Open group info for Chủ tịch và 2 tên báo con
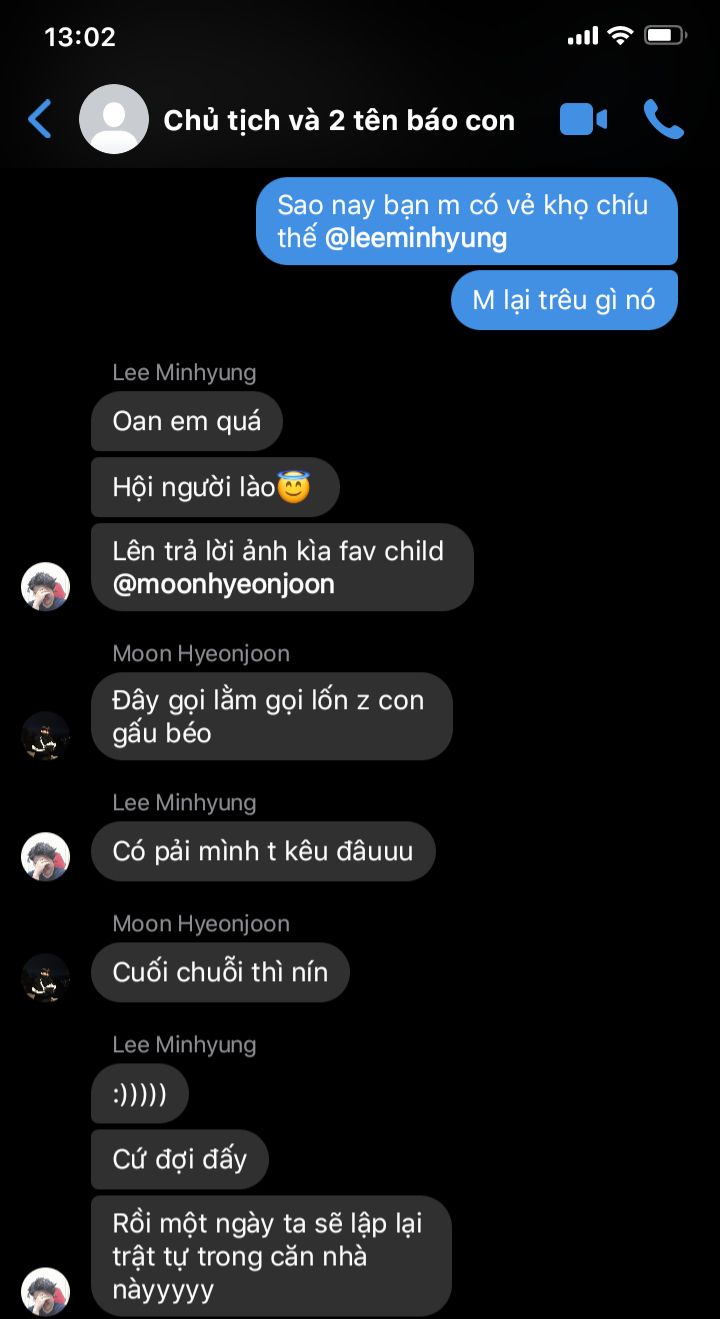Viewport: 720px width, 1319px height. 338,120
